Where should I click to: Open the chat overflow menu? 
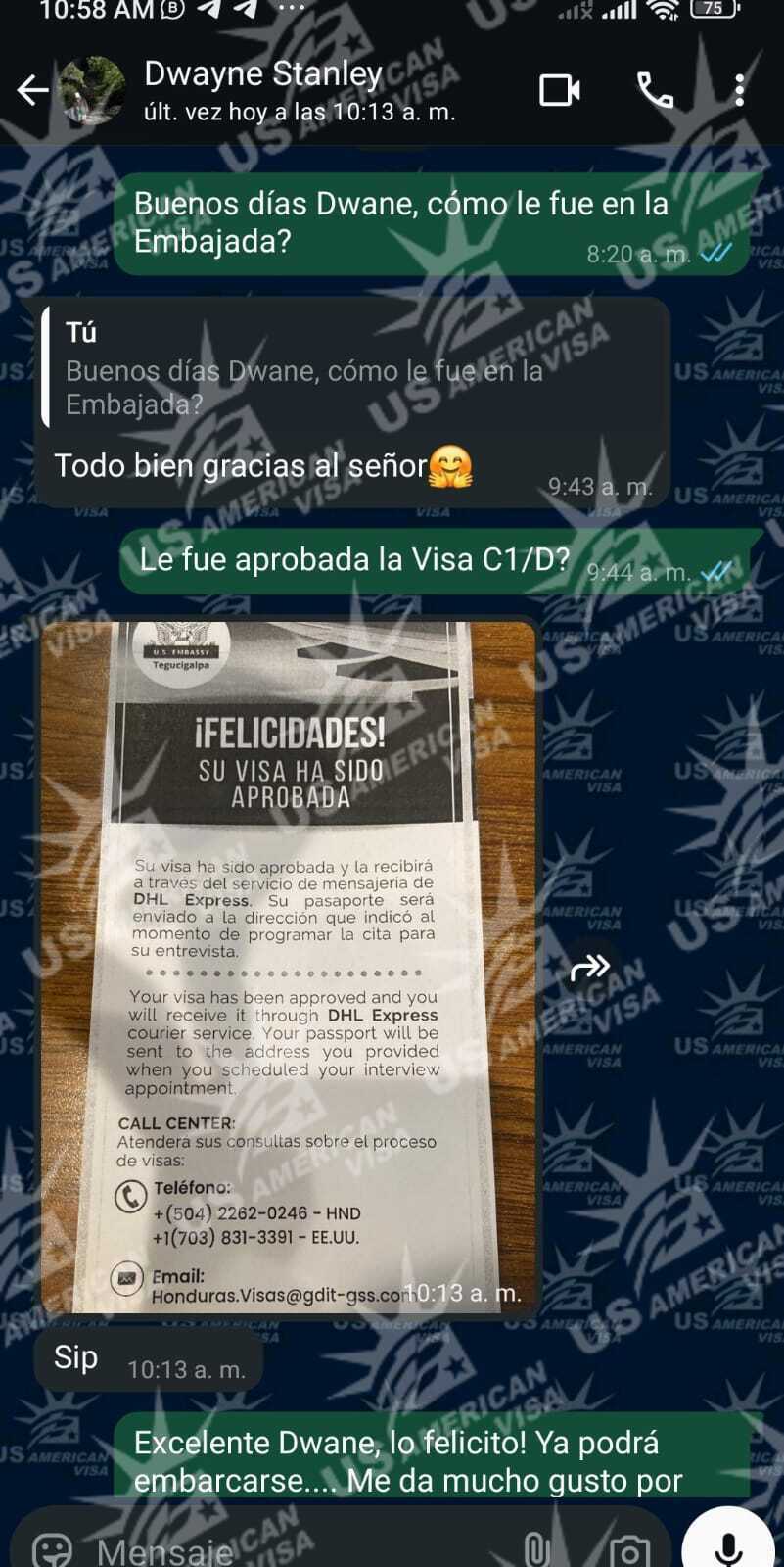pos(739,90)
